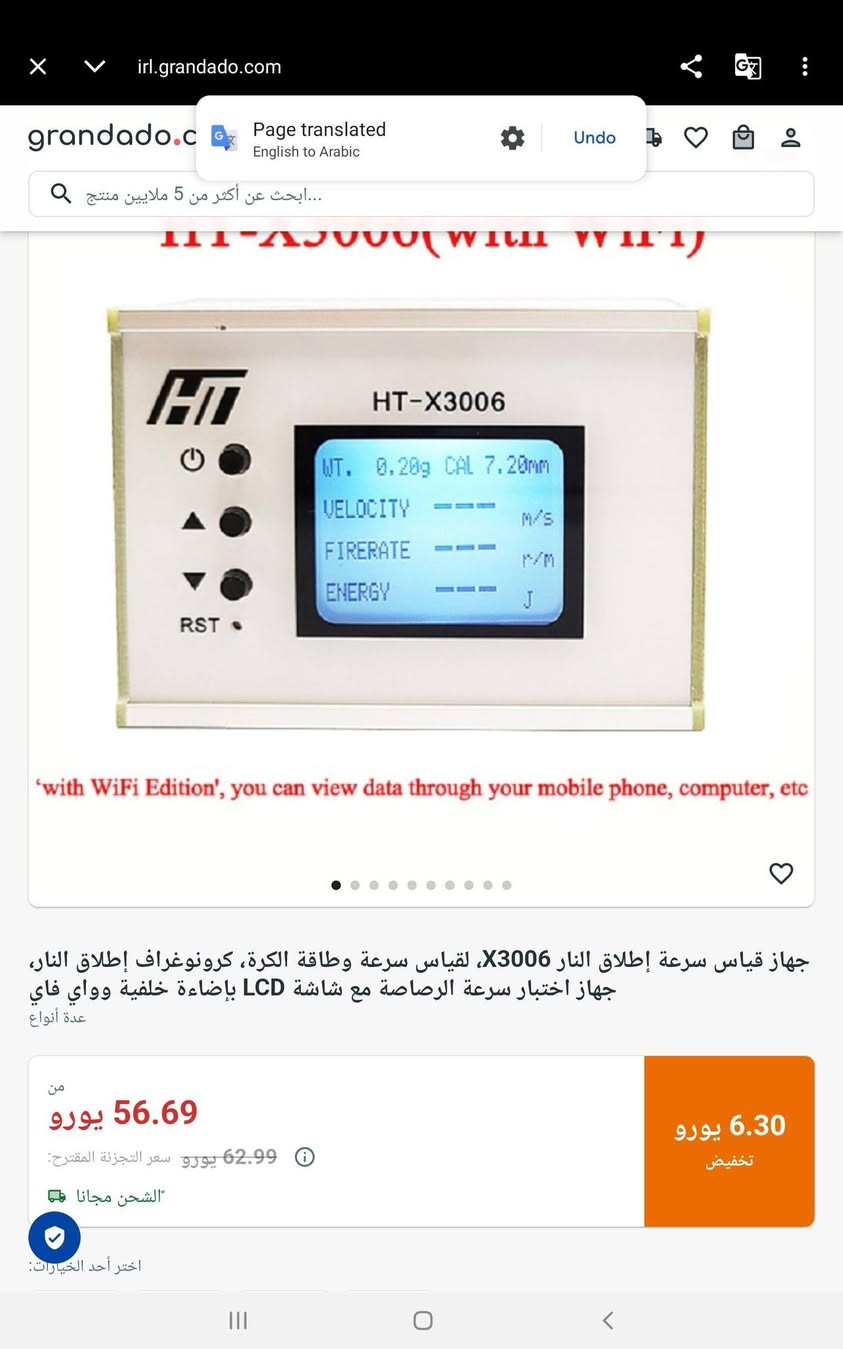Tap the info icon next to the suggested retail price
The image size is (843, 1349).
coord(304,1157)
